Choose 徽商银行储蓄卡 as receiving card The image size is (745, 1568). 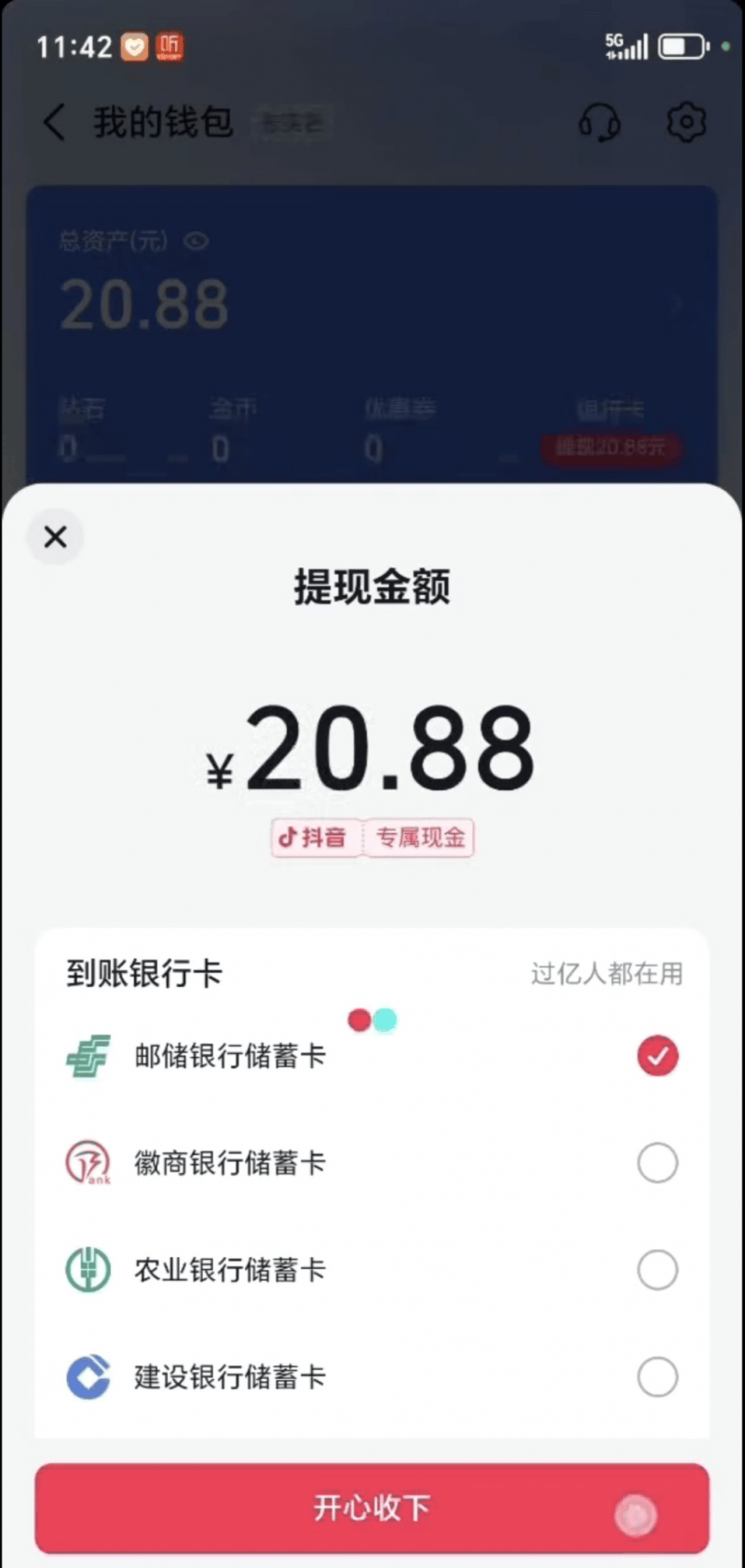coord(657,1163)
